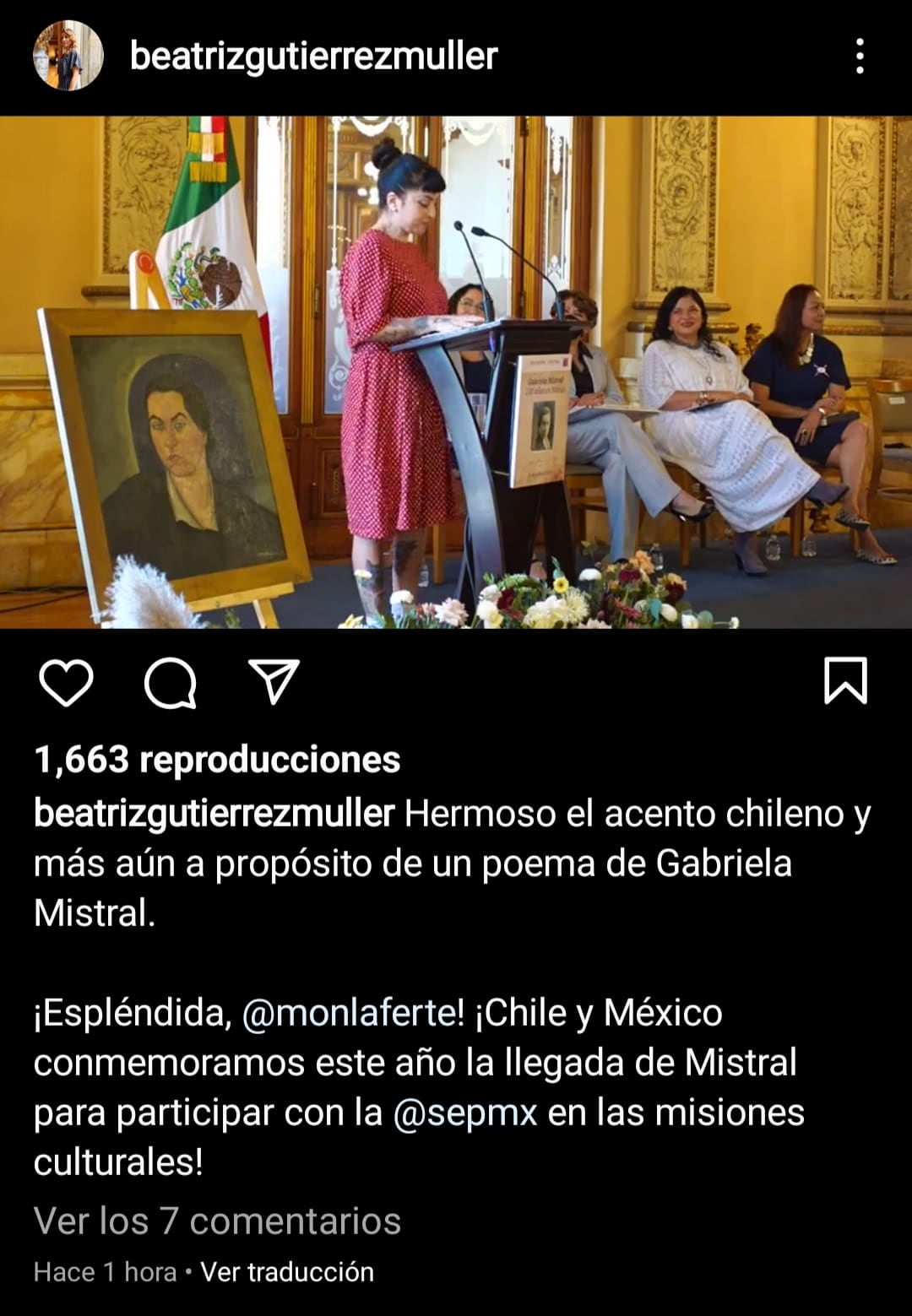
Task: View all 7 comentarios
Action: pyautogui.click(x=217, y=1221)
